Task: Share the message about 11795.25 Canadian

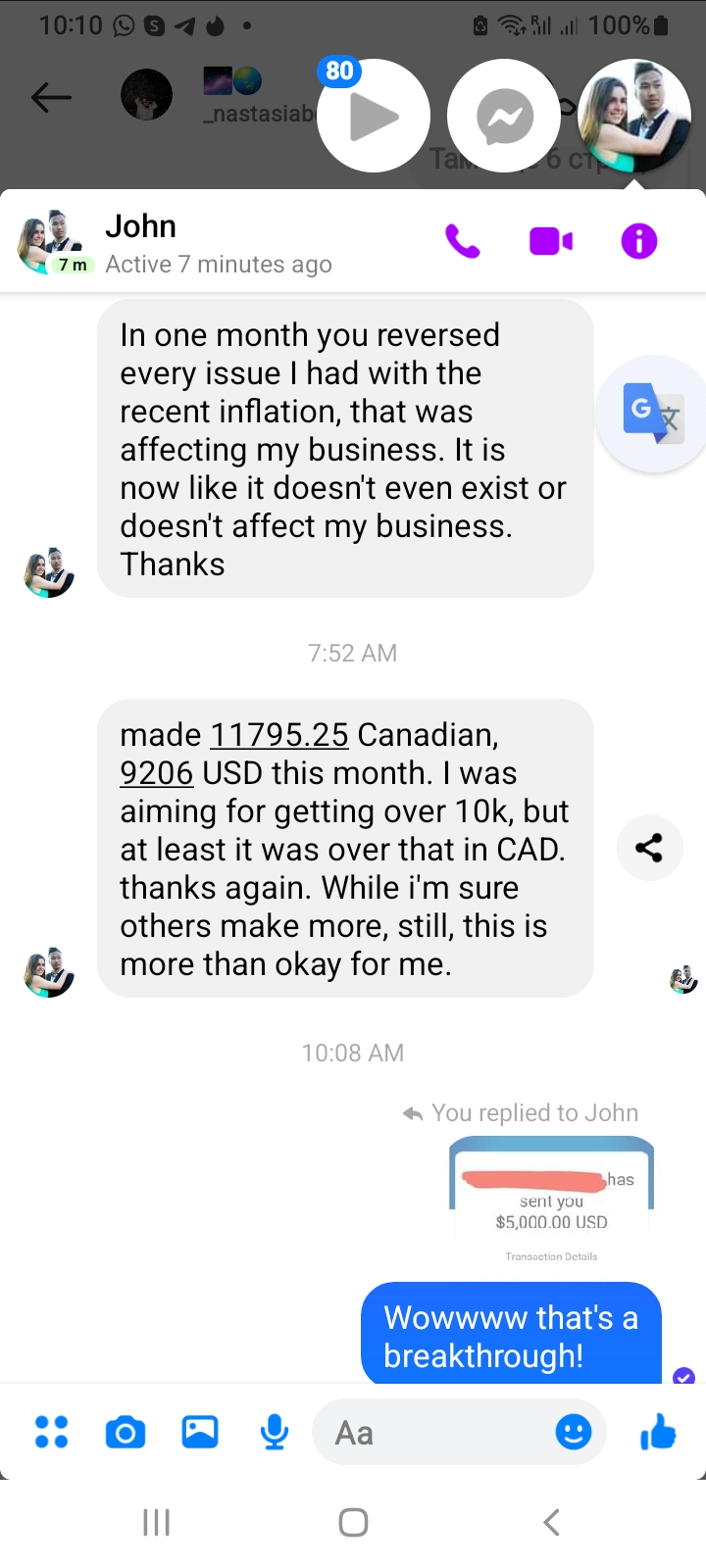Action: click(648, 848)
